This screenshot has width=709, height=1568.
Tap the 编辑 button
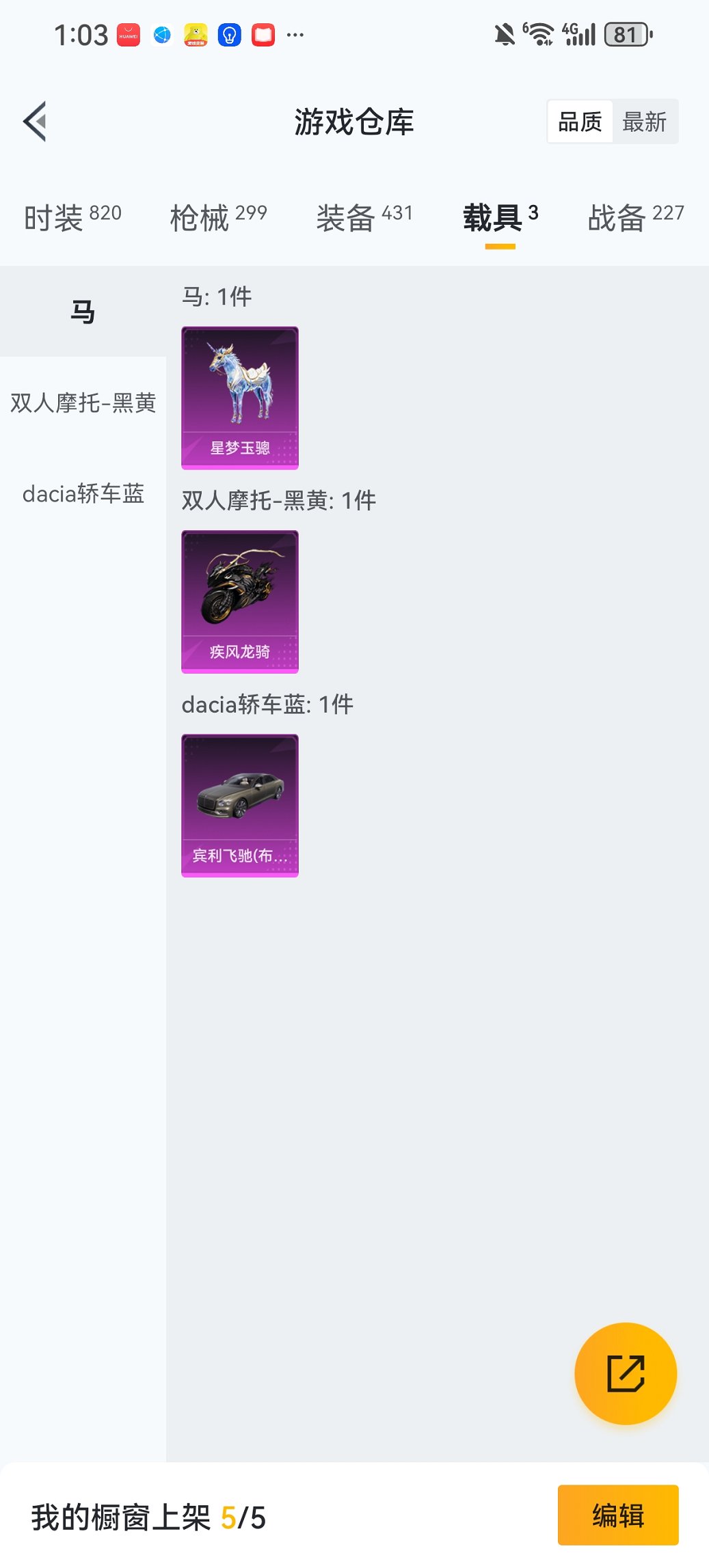coord(617,1515)
